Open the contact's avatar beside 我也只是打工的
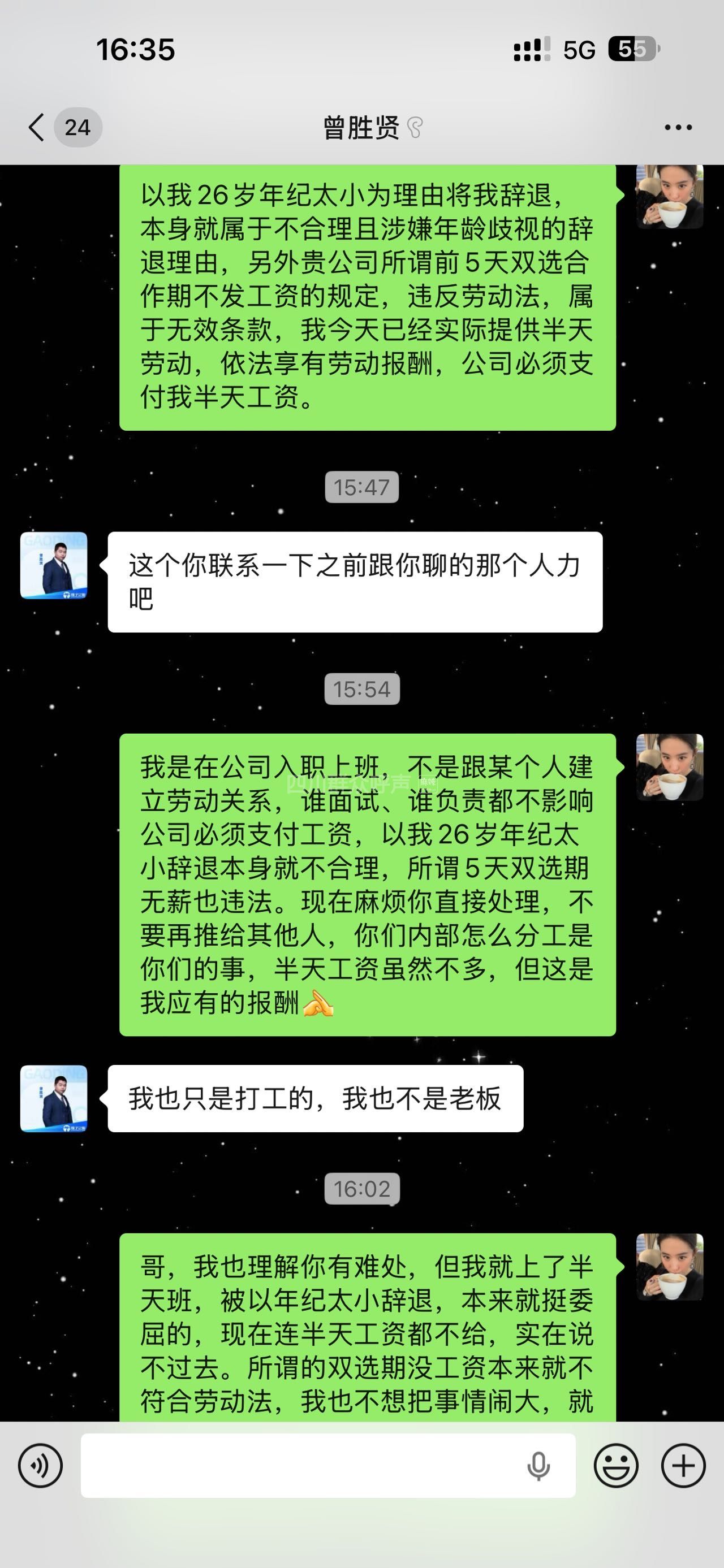Viewport: 724px width, 1568px height. (54, 1098)
